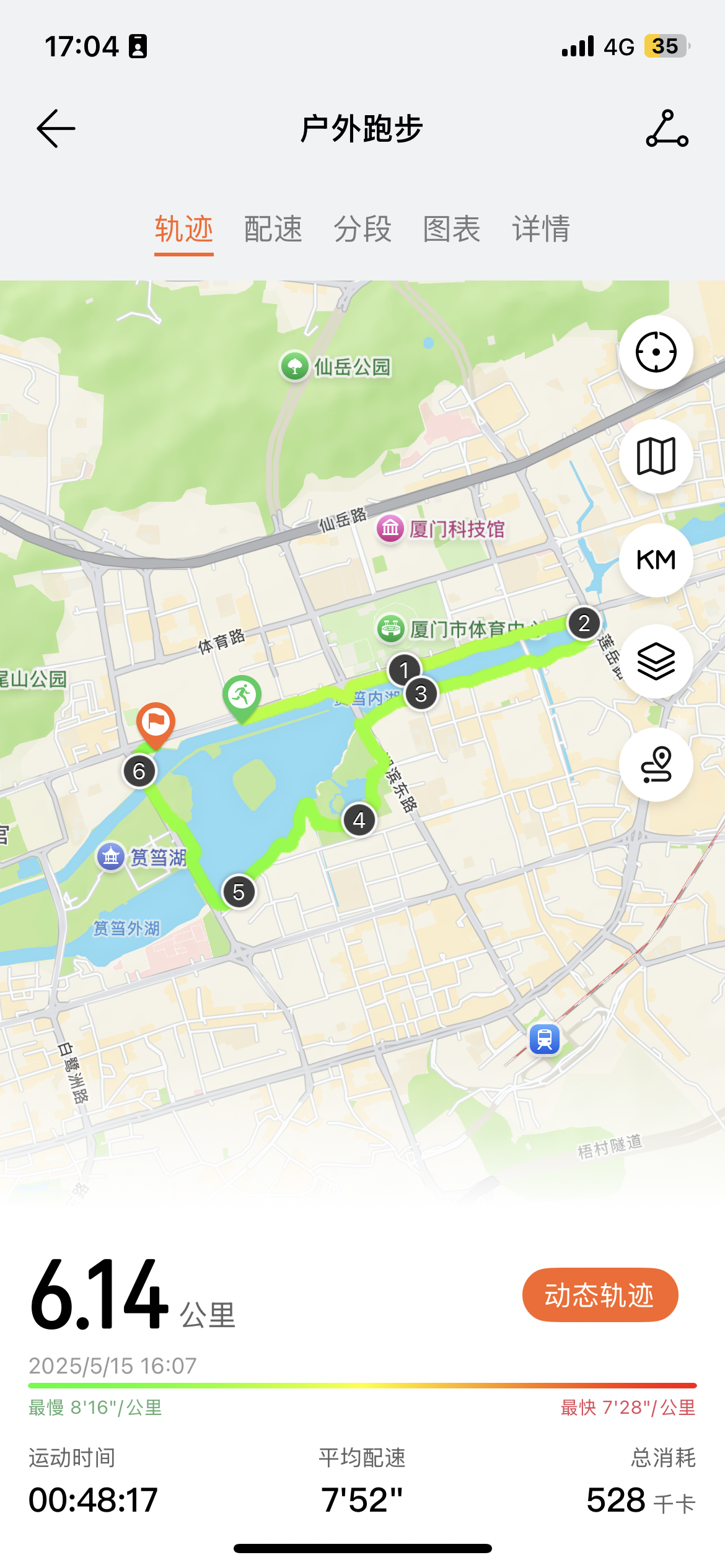Viewport: 725px width, 1568px height.
Task: Tap the route pin path button
Action: point(656,765)
